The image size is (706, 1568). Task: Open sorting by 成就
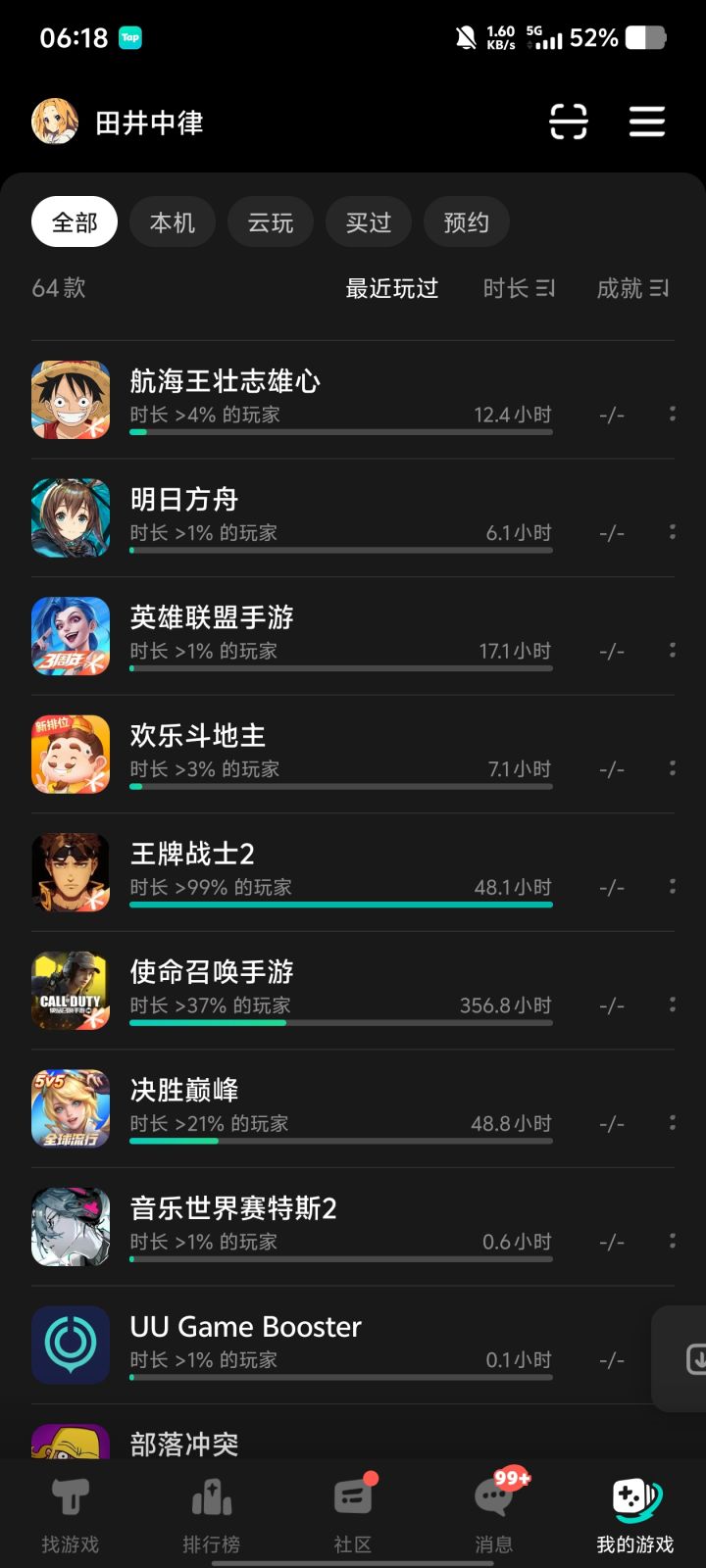[632, 288]
